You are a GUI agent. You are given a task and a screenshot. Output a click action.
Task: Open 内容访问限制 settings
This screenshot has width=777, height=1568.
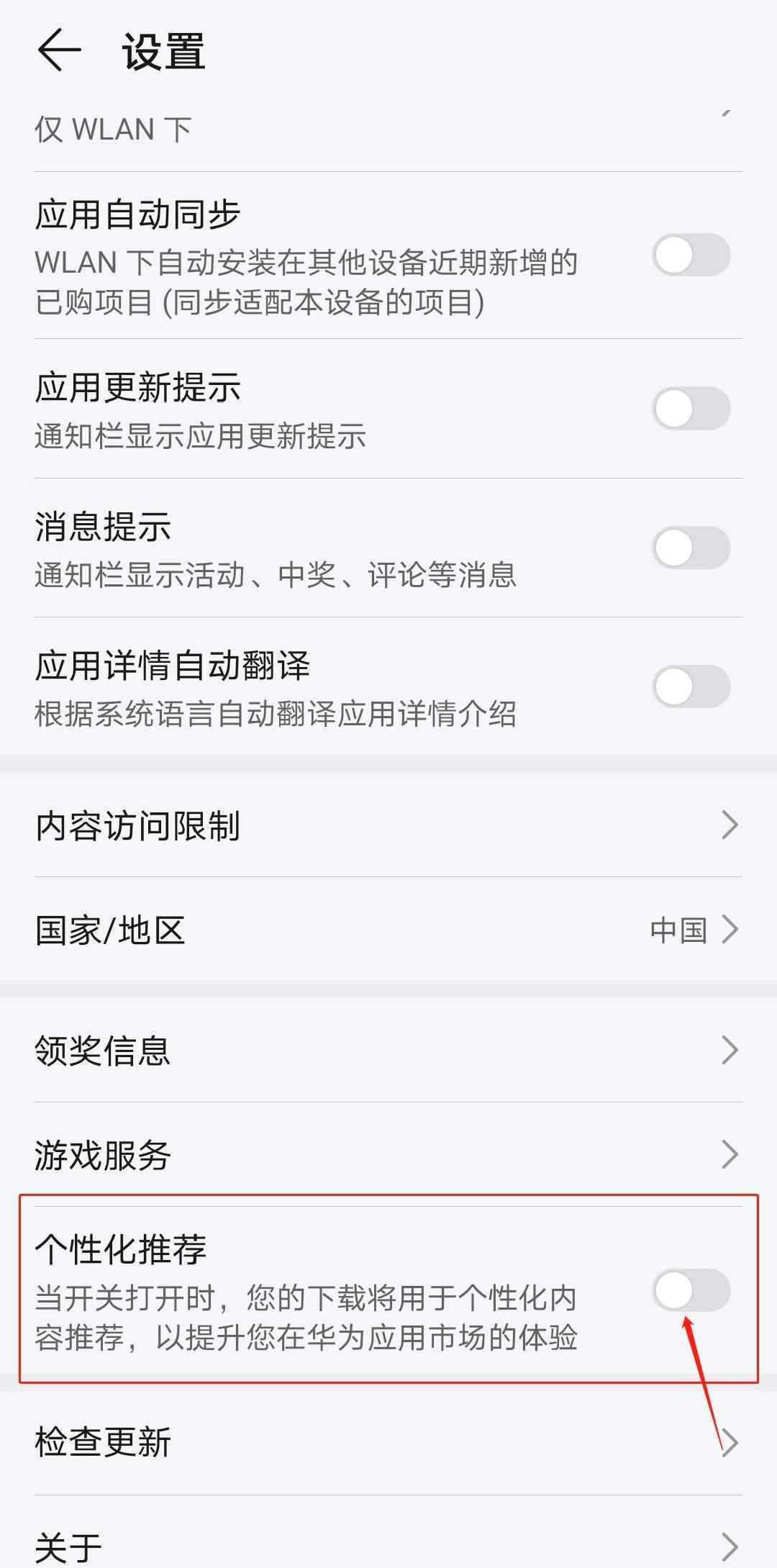(388, 825)
